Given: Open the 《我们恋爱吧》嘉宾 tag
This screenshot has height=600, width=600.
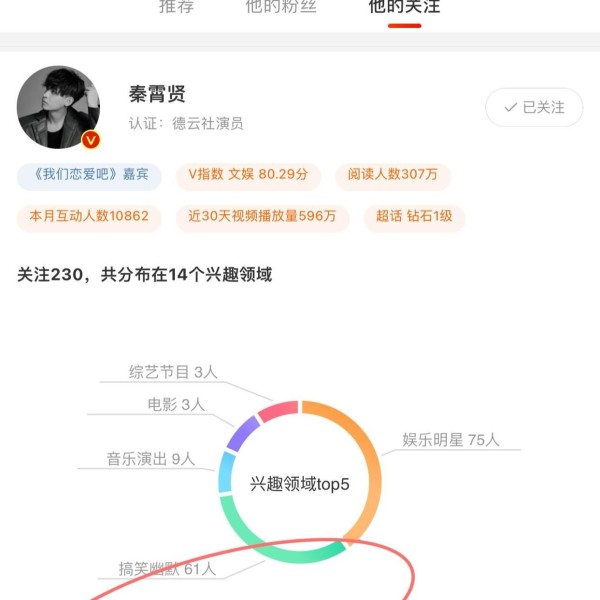Looking at the screenshot, I should (89, 175).
